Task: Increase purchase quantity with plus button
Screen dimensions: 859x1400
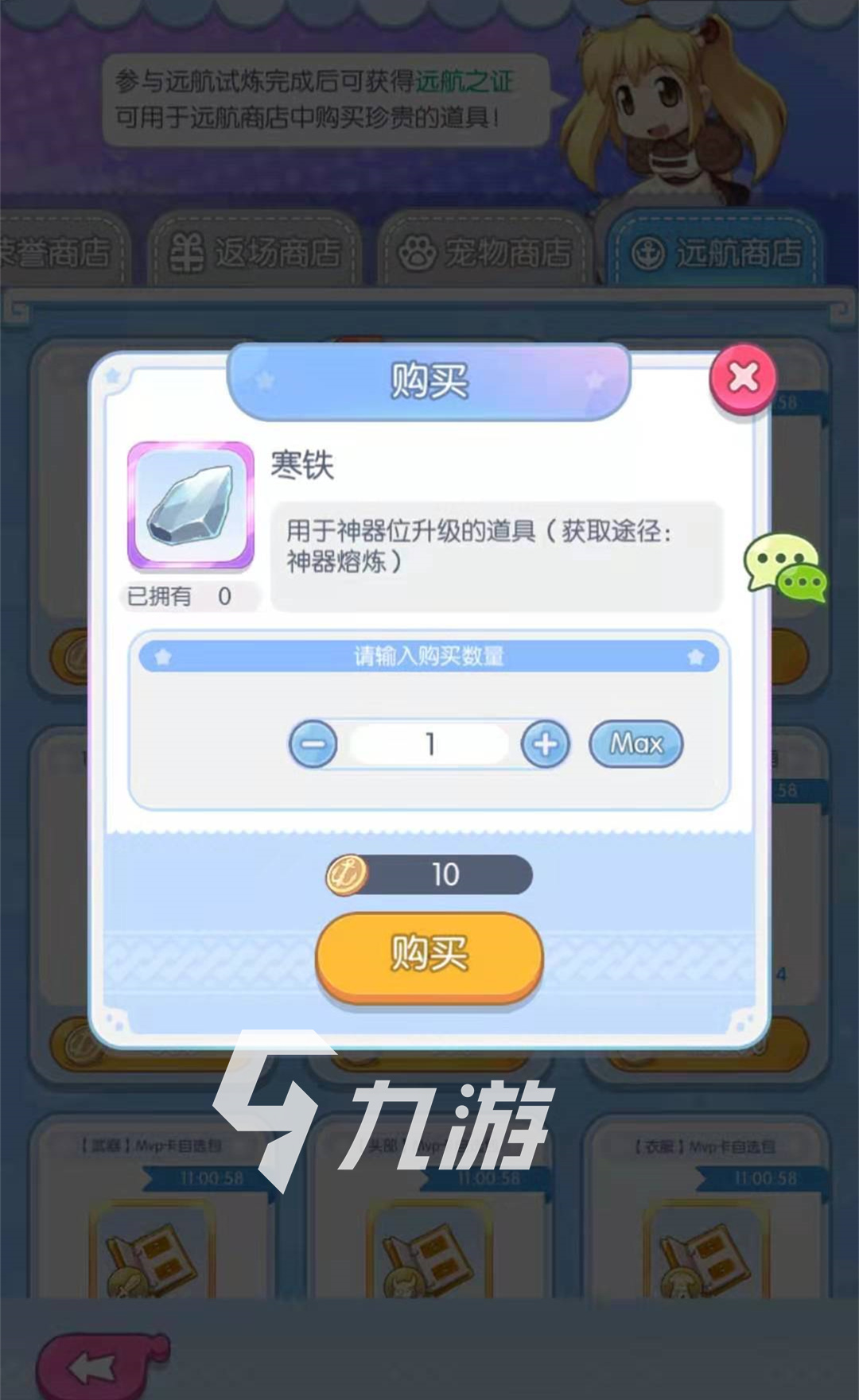Action: pyautogui.click(x=545, y=745)
